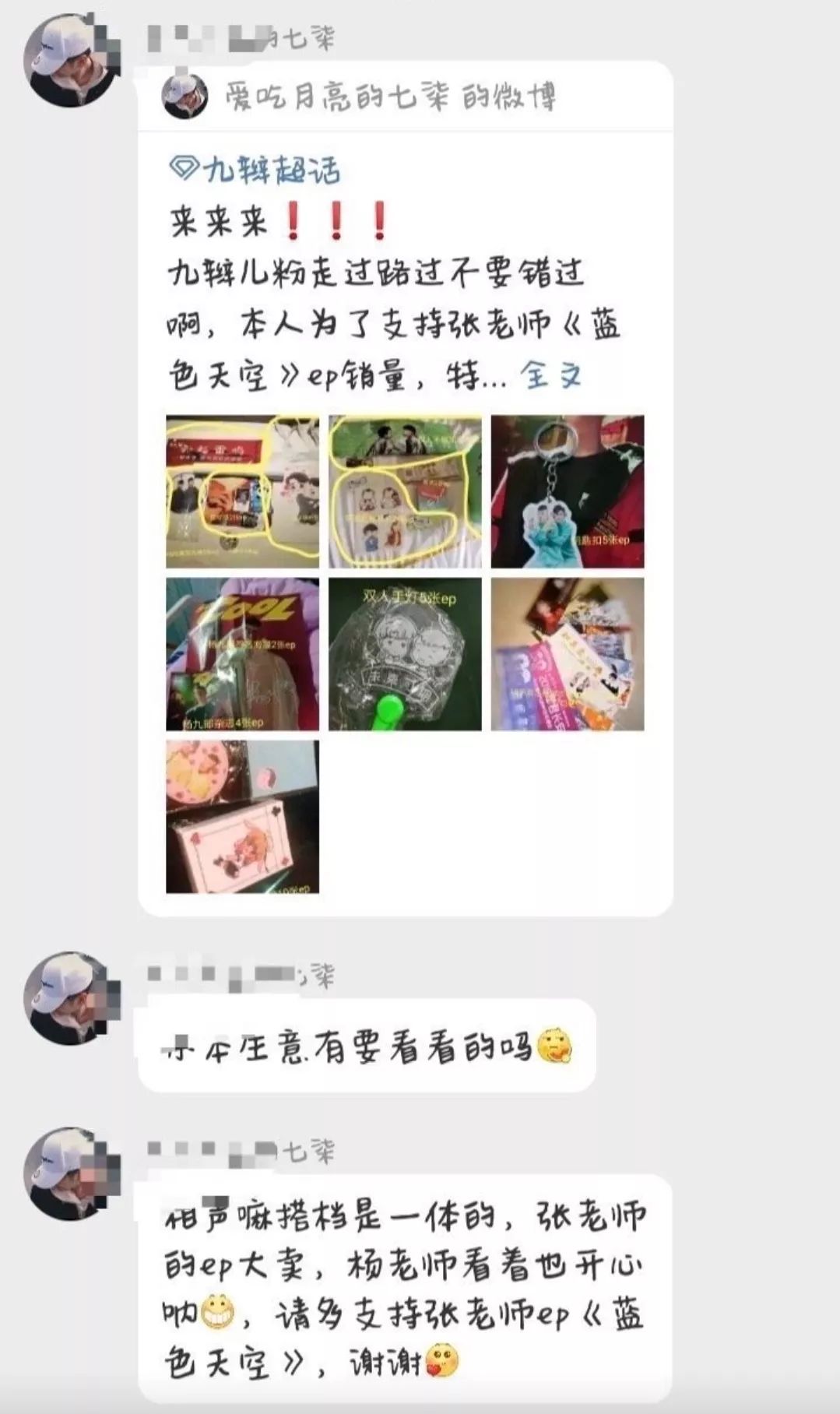Open 爱吃月亮的七柒的微博 shared post header

[x=389, y=97]
